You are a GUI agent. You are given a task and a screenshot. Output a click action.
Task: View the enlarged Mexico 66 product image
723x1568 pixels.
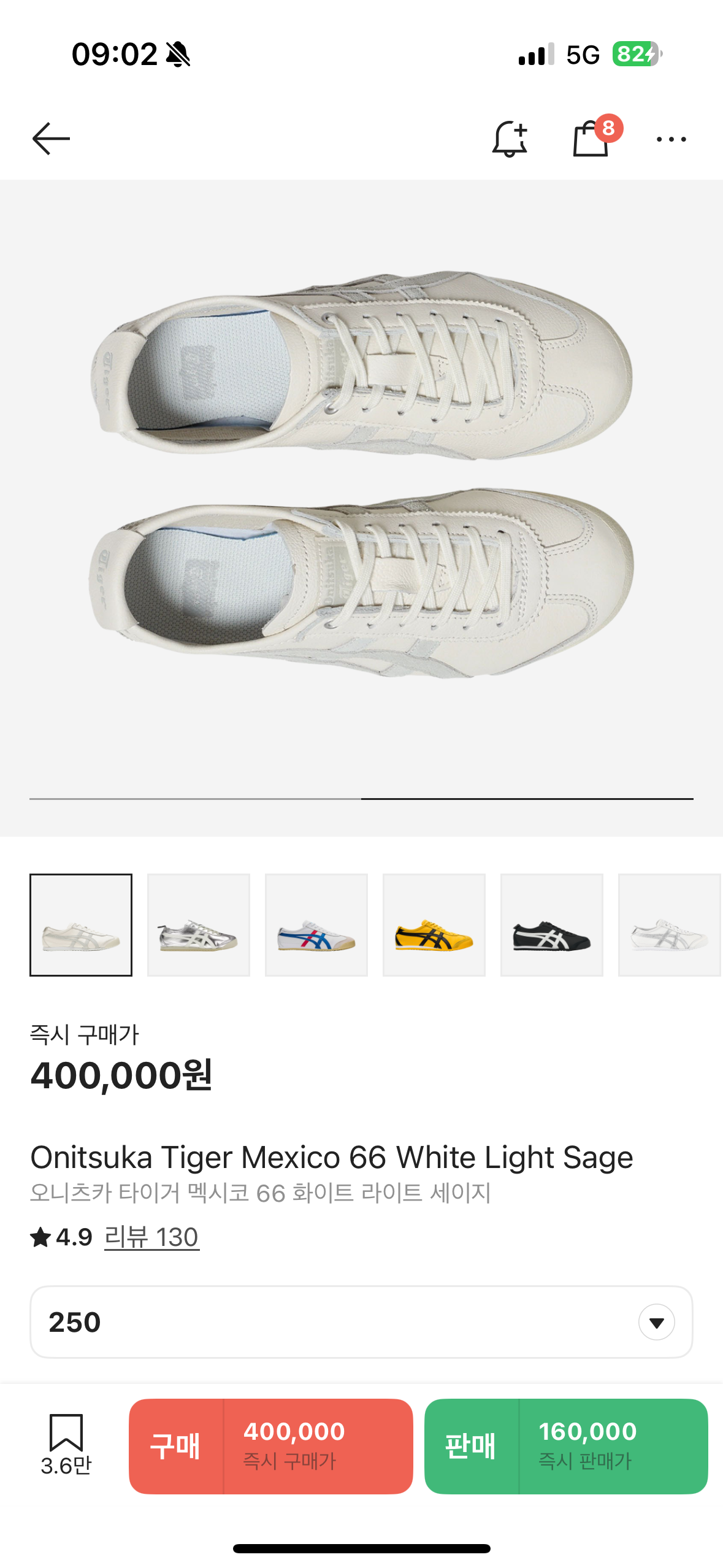[x=361, y=478]
